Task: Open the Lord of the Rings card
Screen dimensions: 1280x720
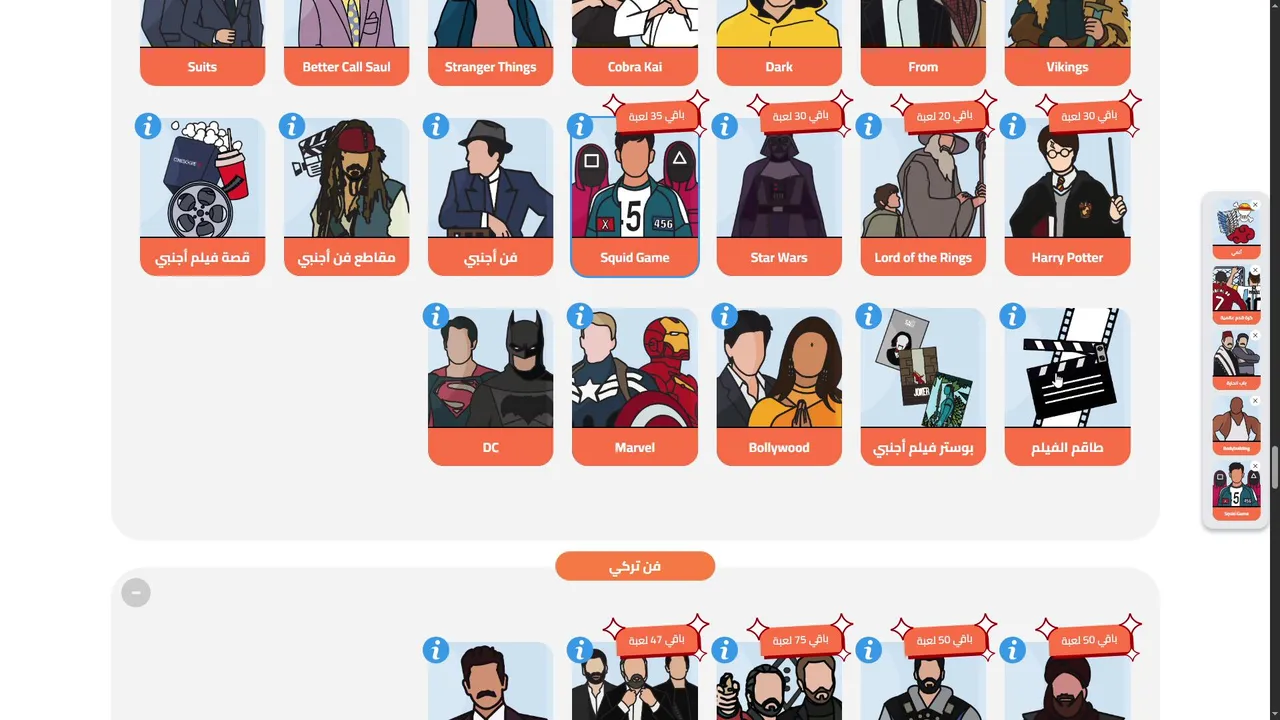Action: click(x=922, y=198)
